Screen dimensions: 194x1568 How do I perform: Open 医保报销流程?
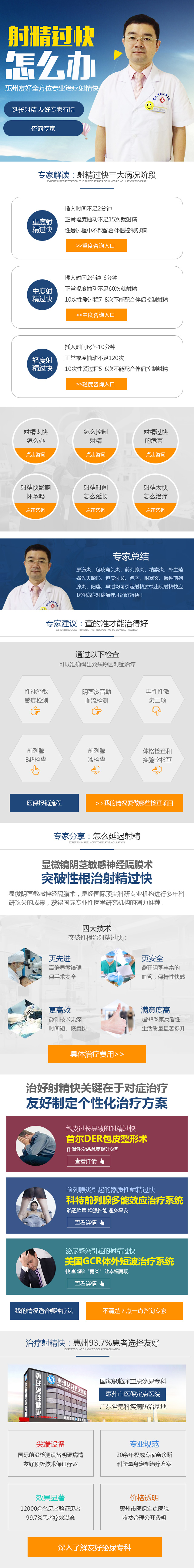tap(44, 803)
